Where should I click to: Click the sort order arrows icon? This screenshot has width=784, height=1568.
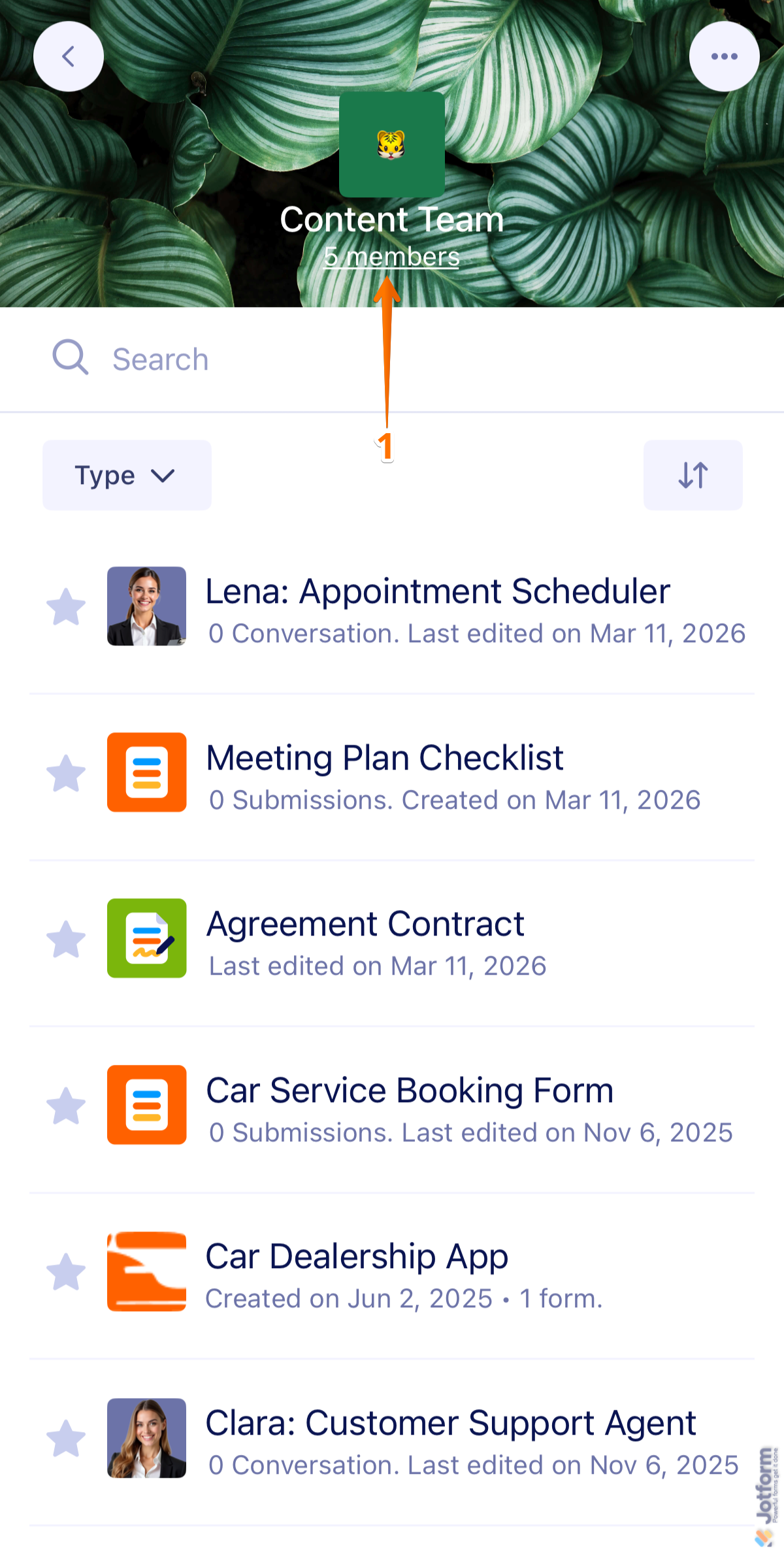coord(693,475)
